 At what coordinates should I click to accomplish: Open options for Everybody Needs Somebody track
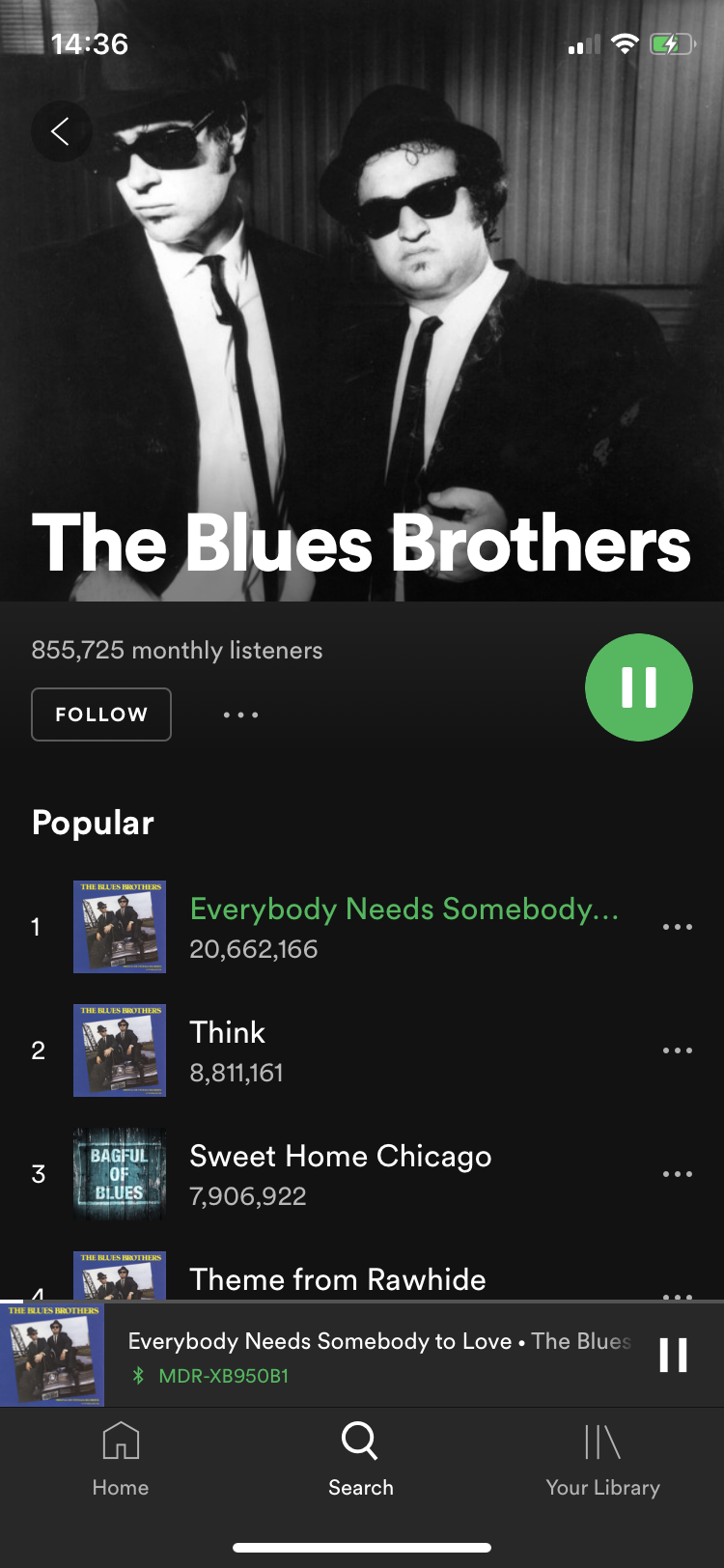[678, 927]
